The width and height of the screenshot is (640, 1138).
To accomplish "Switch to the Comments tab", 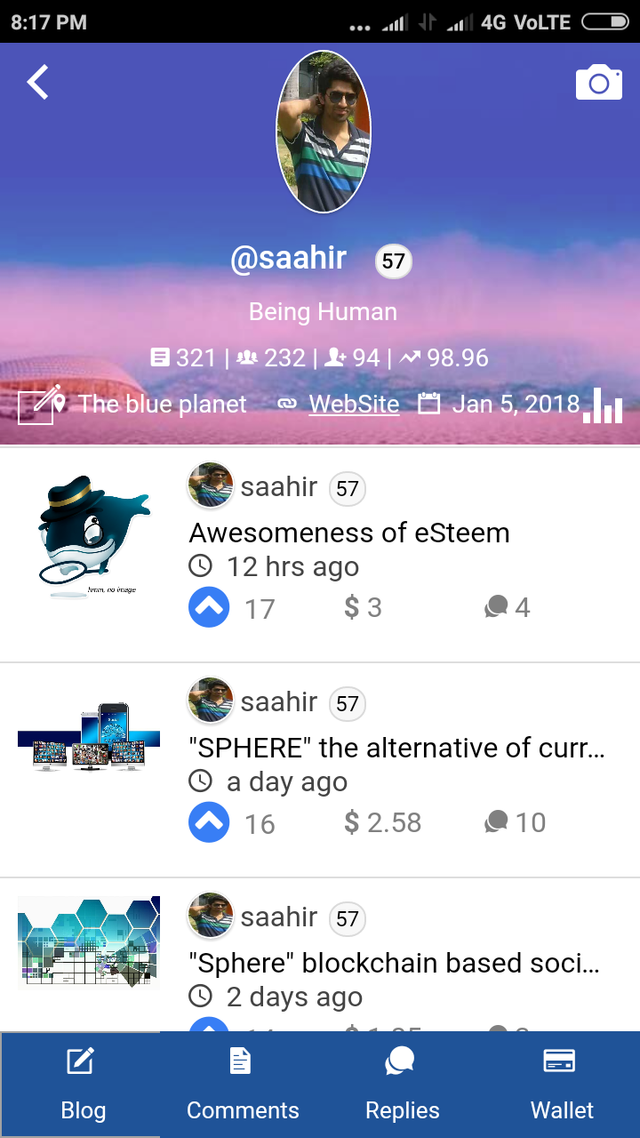I will point(242,1085).
